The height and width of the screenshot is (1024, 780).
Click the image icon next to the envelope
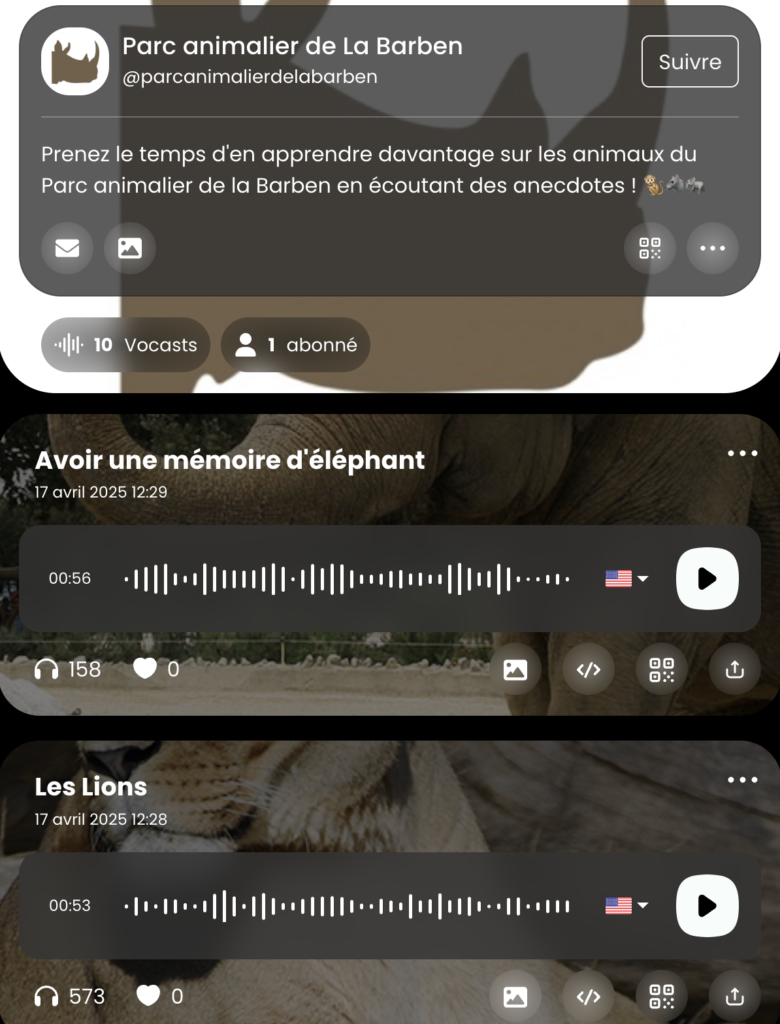click(129, 249)
